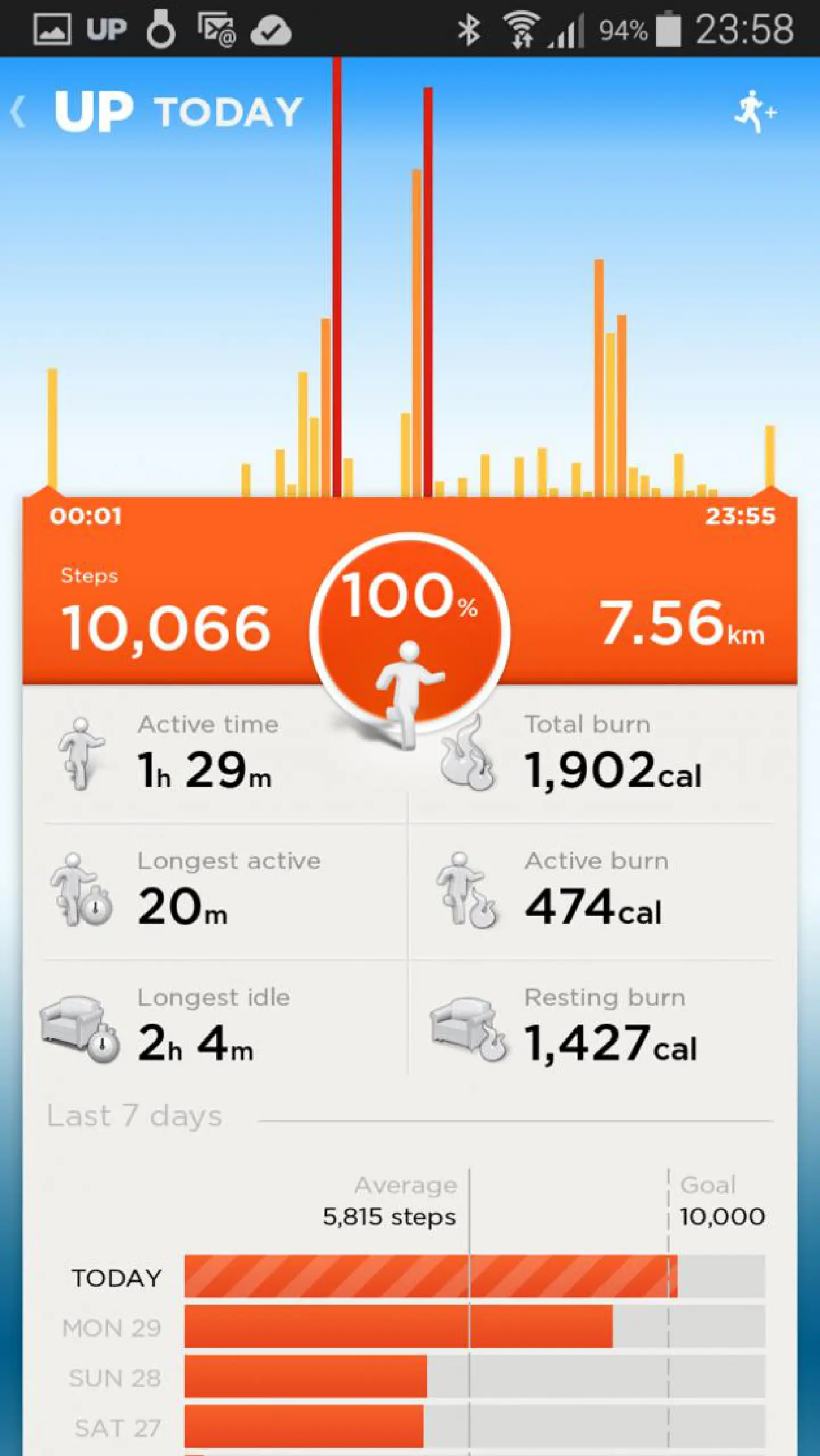The width and height of the screenshot is (820, 1456).
Task: Expand the Last 7 days section
Action: point(134,1114)
